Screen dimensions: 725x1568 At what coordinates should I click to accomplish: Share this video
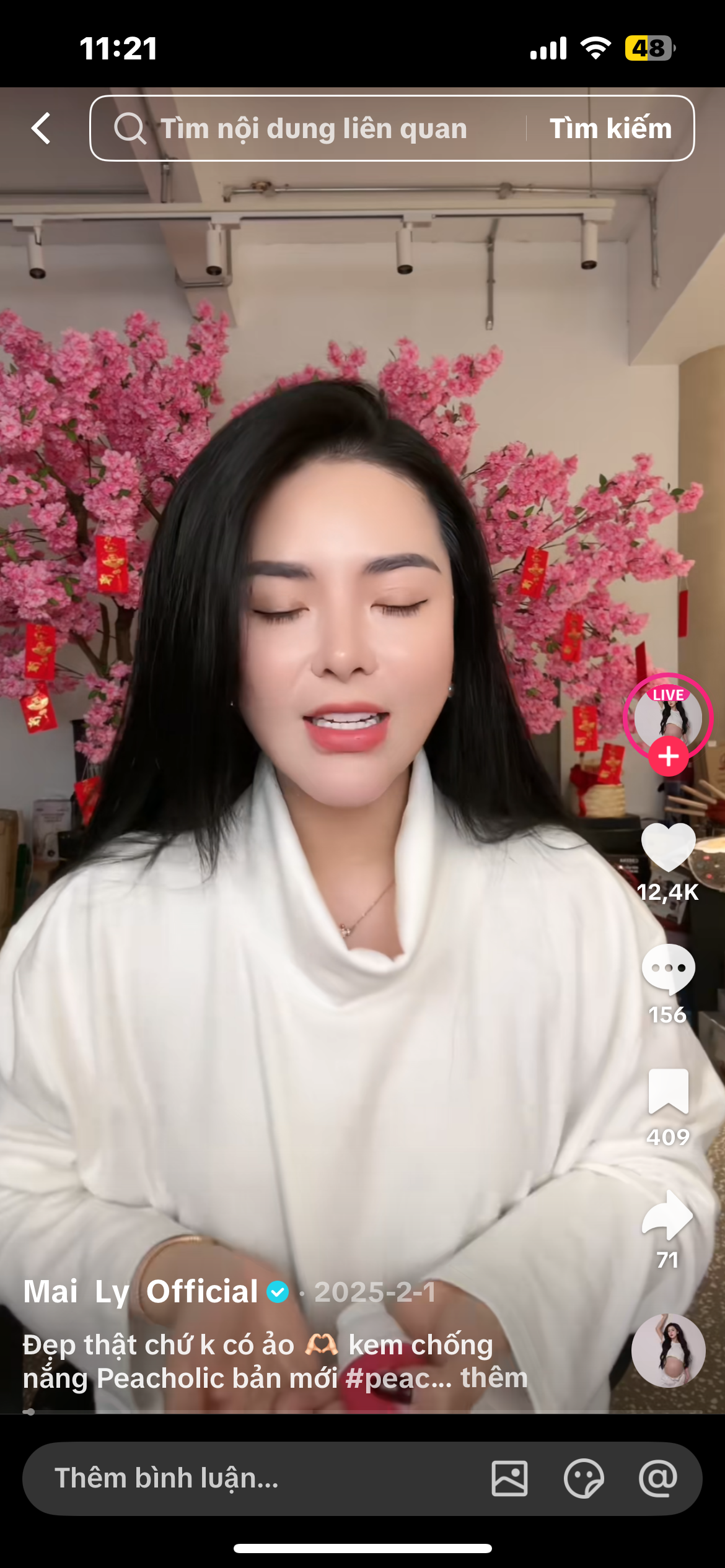pyautogui.click(x=668, y=1215)
